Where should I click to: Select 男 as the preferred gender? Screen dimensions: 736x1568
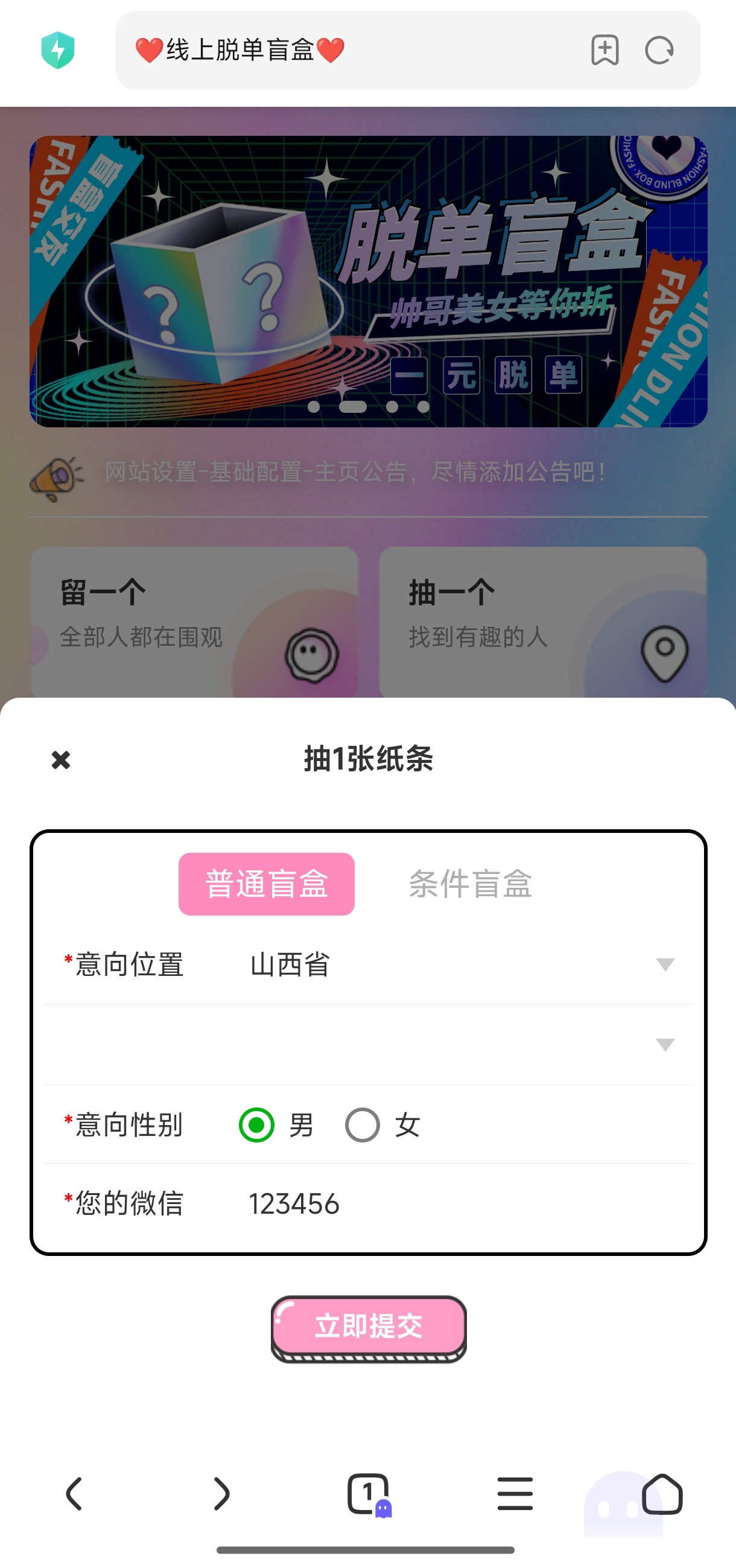click(256, 1125)
